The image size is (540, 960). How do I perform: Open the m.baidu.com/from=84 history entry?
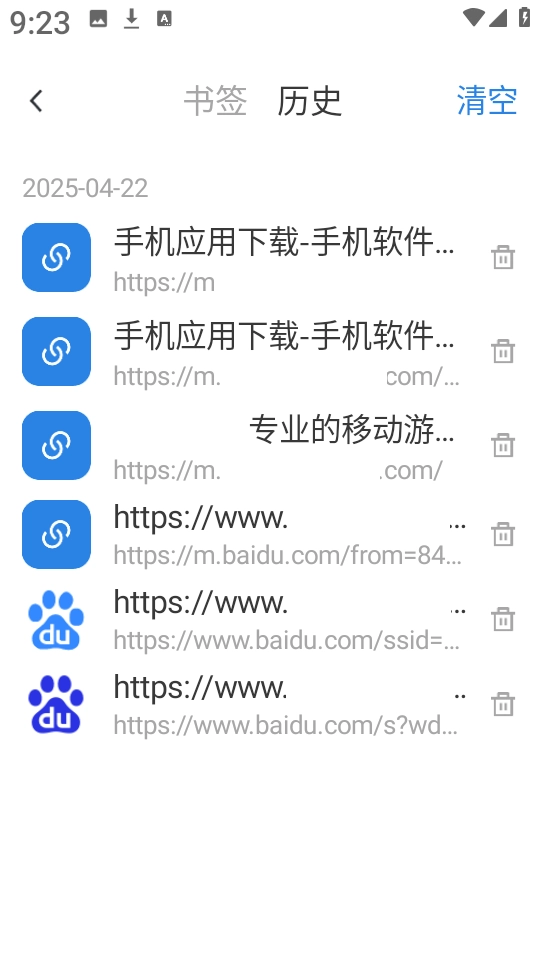[242, 534]
